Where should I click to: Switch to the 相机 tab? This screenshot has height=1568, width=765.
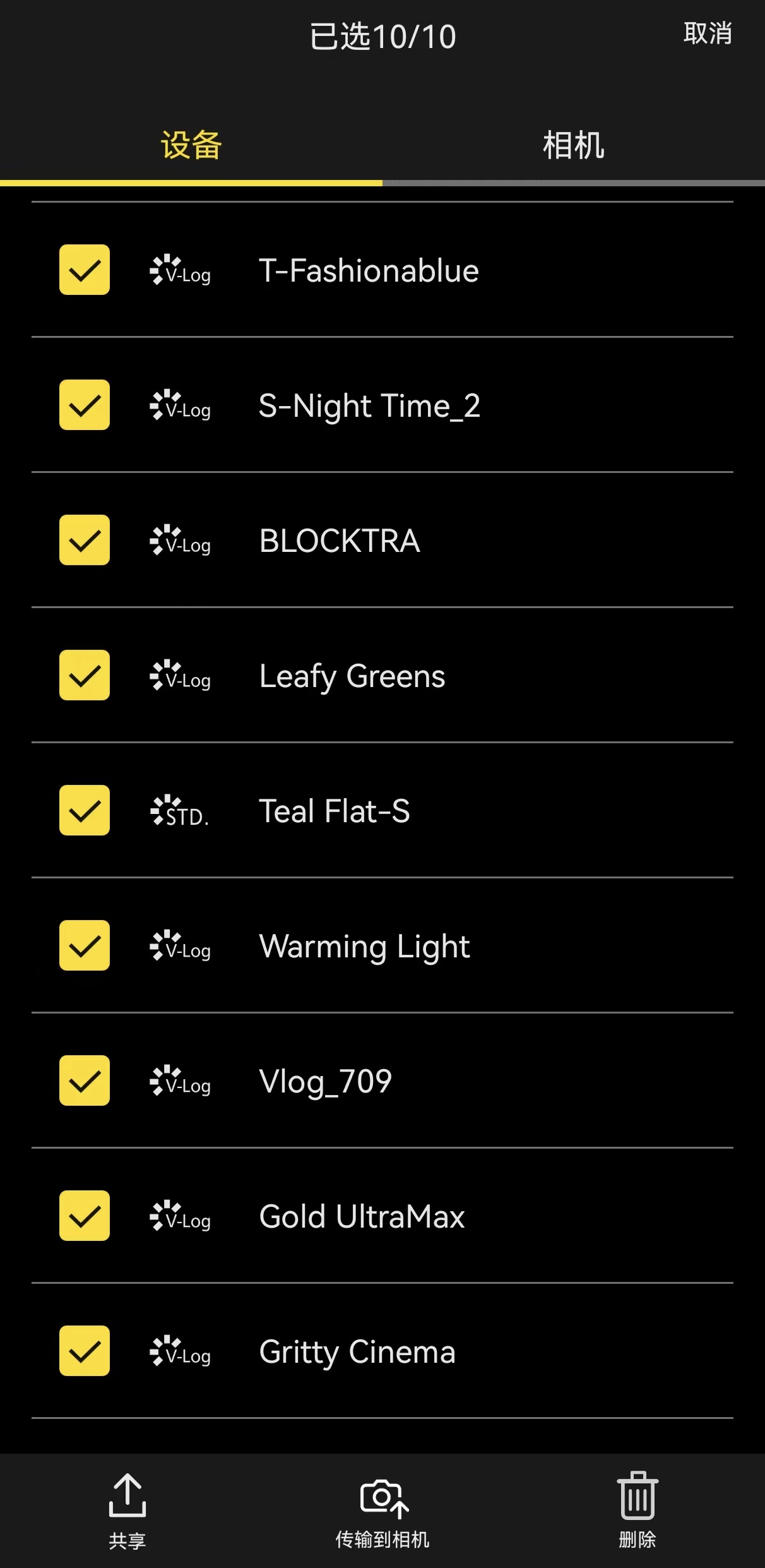point(573,146)
